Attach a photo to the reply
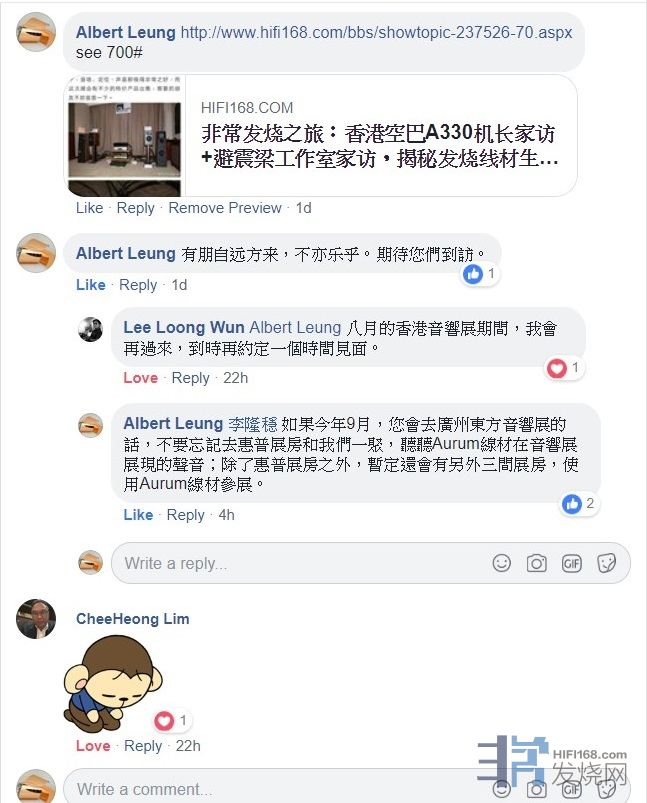Screen dimensions: 647x803 click(x=537, y=563)
